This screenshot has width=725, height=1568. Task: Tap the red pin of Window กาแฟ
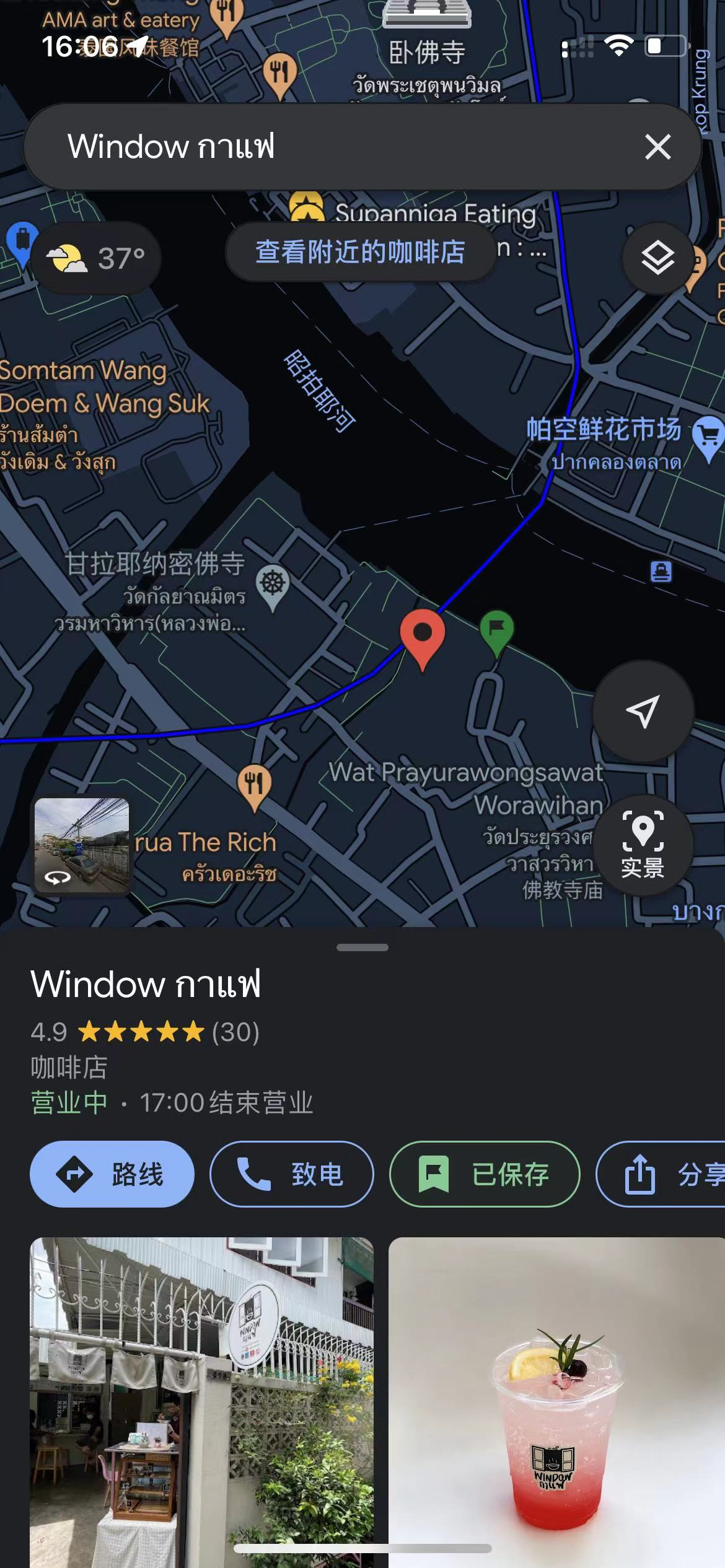click(x=423, y=635)
